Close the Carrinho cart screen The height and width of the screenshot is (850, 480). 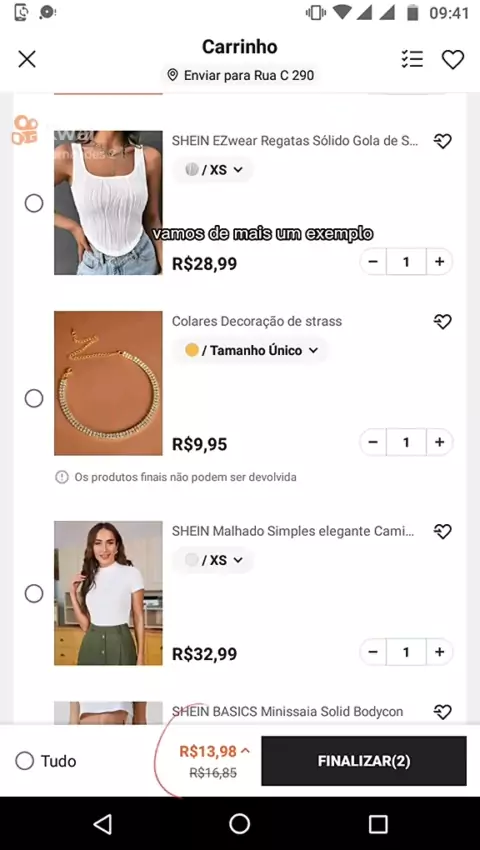(27, 59)
